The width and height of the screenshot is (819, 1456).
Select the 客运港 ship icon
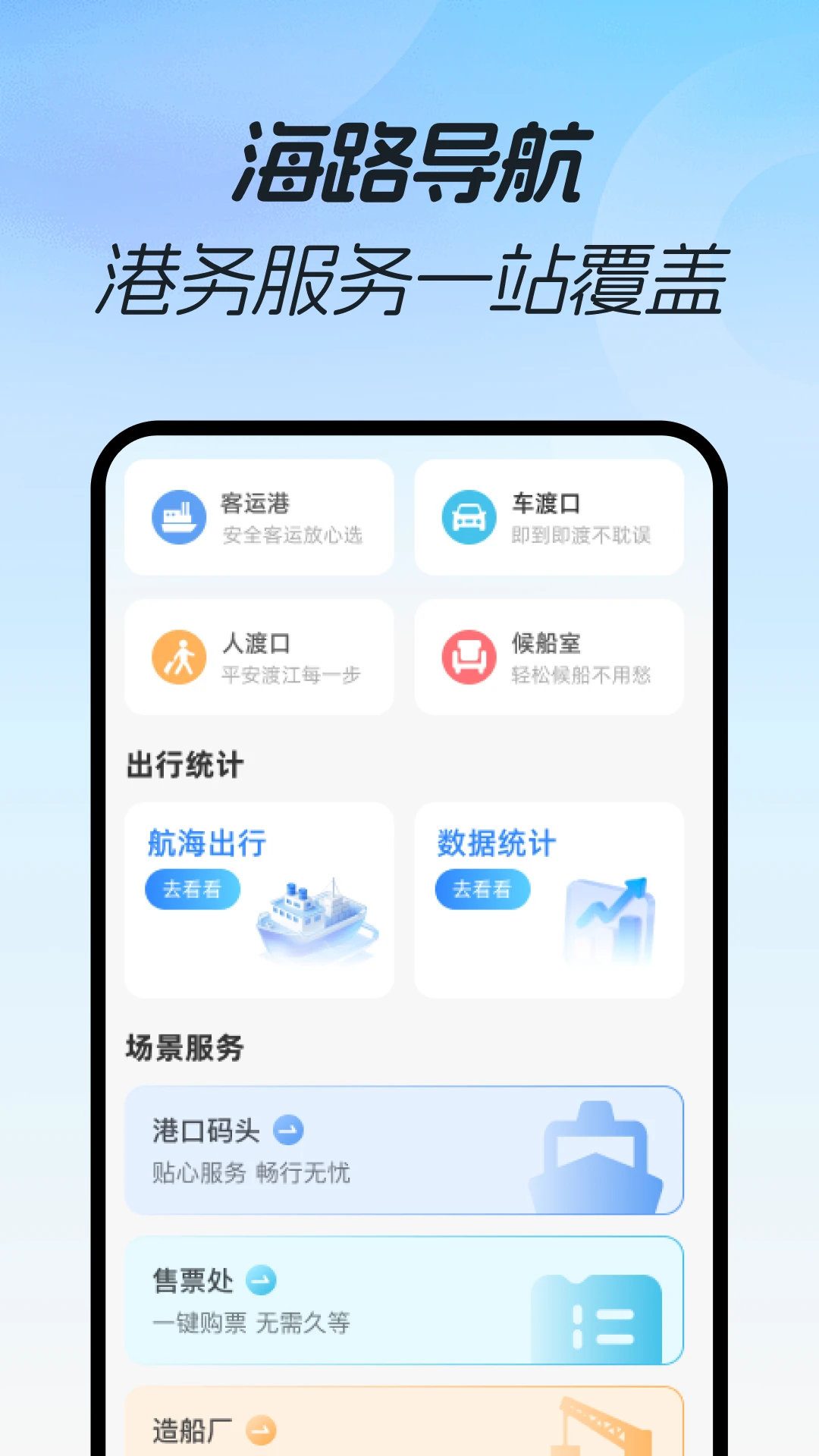pyautogui.click(x=180, y=516)
